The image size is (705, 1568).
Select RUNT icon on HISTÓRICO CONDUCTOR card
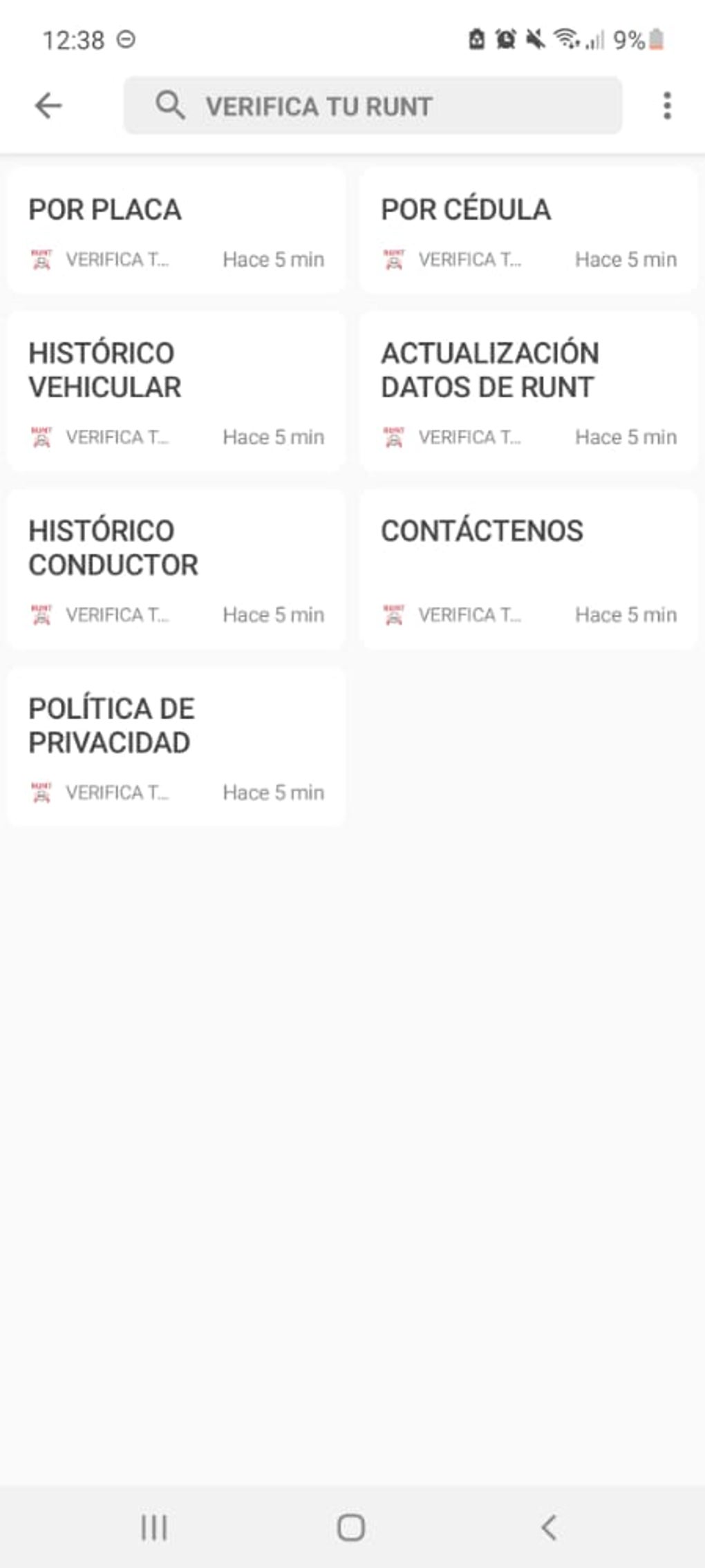tap(42, 614)
